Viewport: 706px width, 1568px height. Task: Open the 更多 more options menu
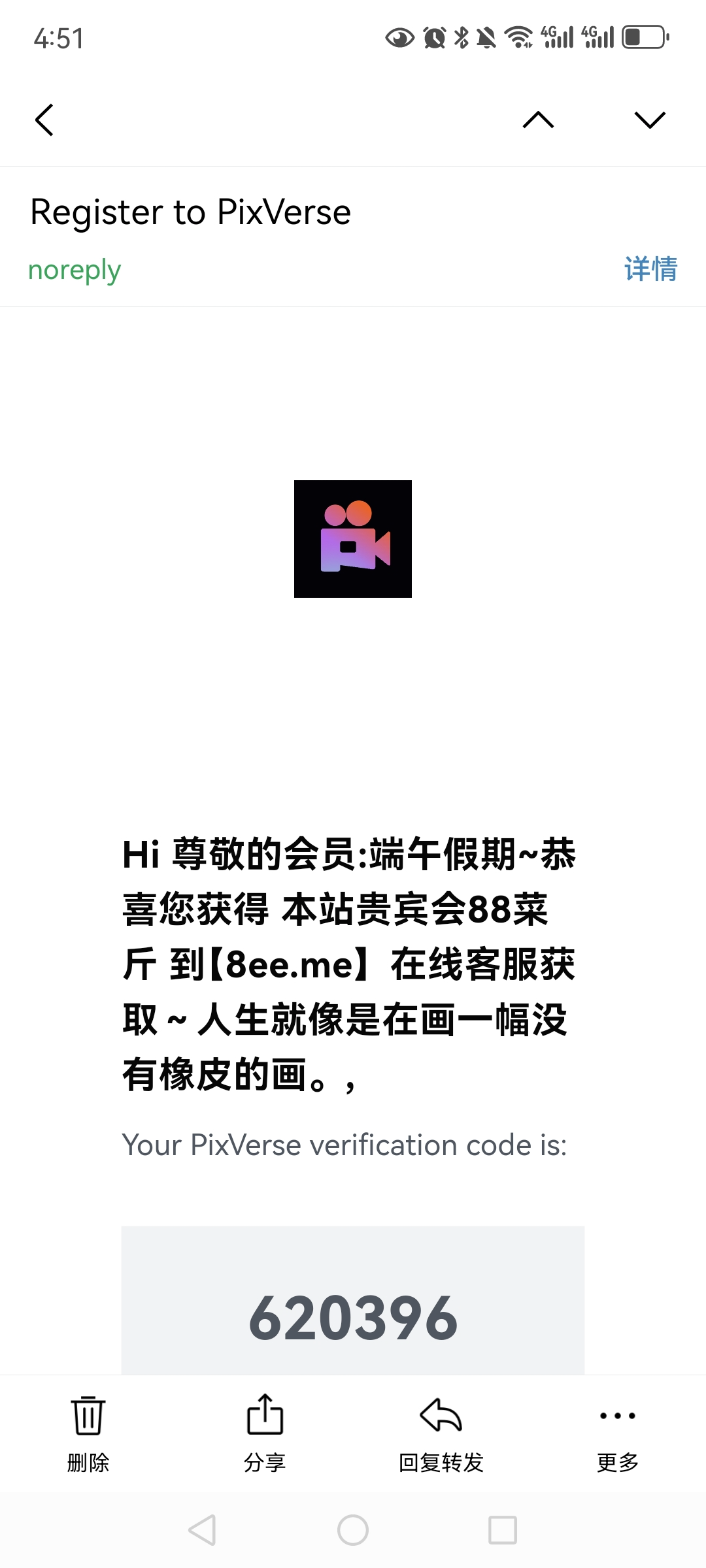pyautogui.click(x=617, y=1433)
